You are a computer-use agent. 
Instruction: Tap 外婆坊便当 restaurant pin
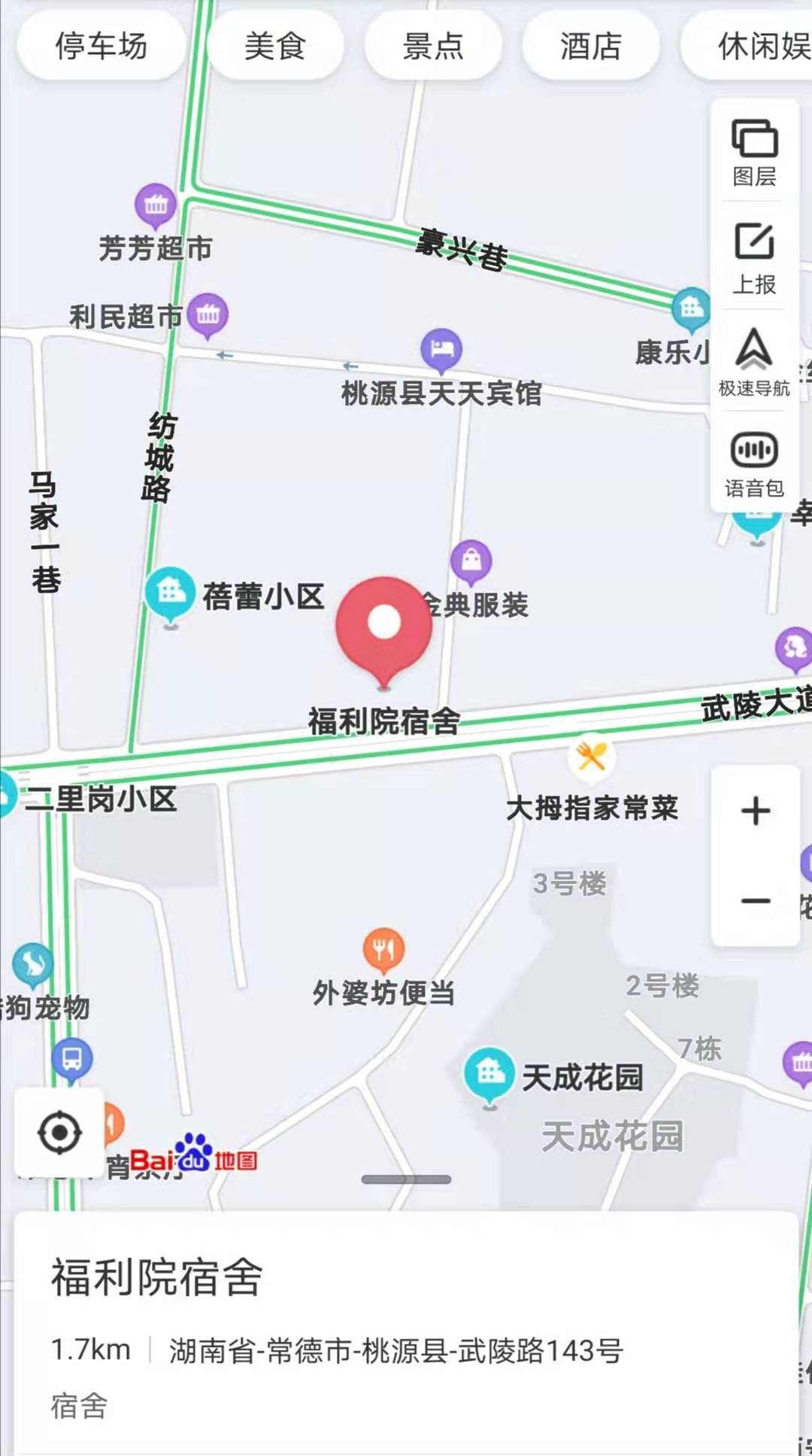[383, 949]
